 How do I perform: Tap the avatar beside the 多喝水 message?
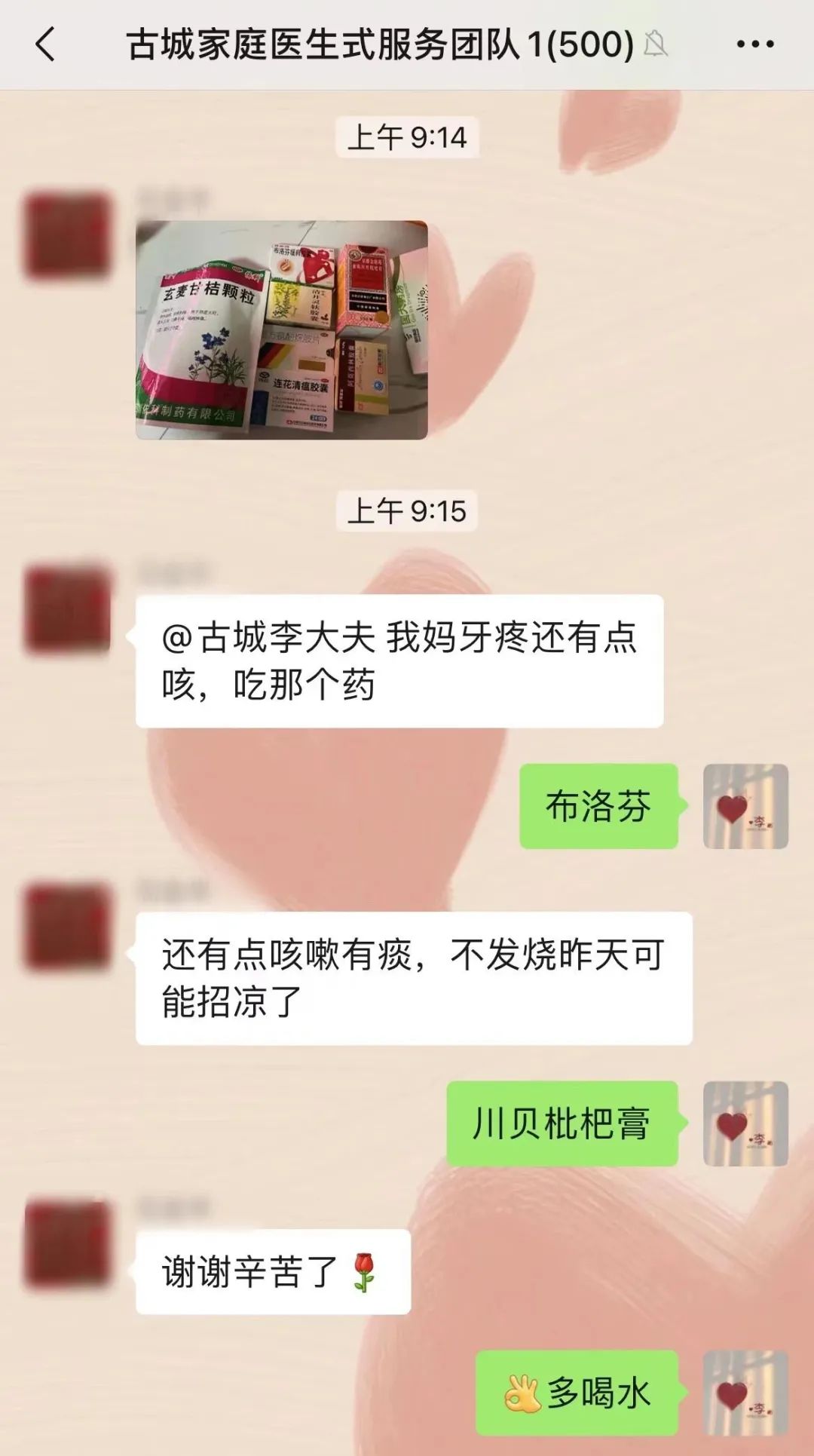point(745,1393)
